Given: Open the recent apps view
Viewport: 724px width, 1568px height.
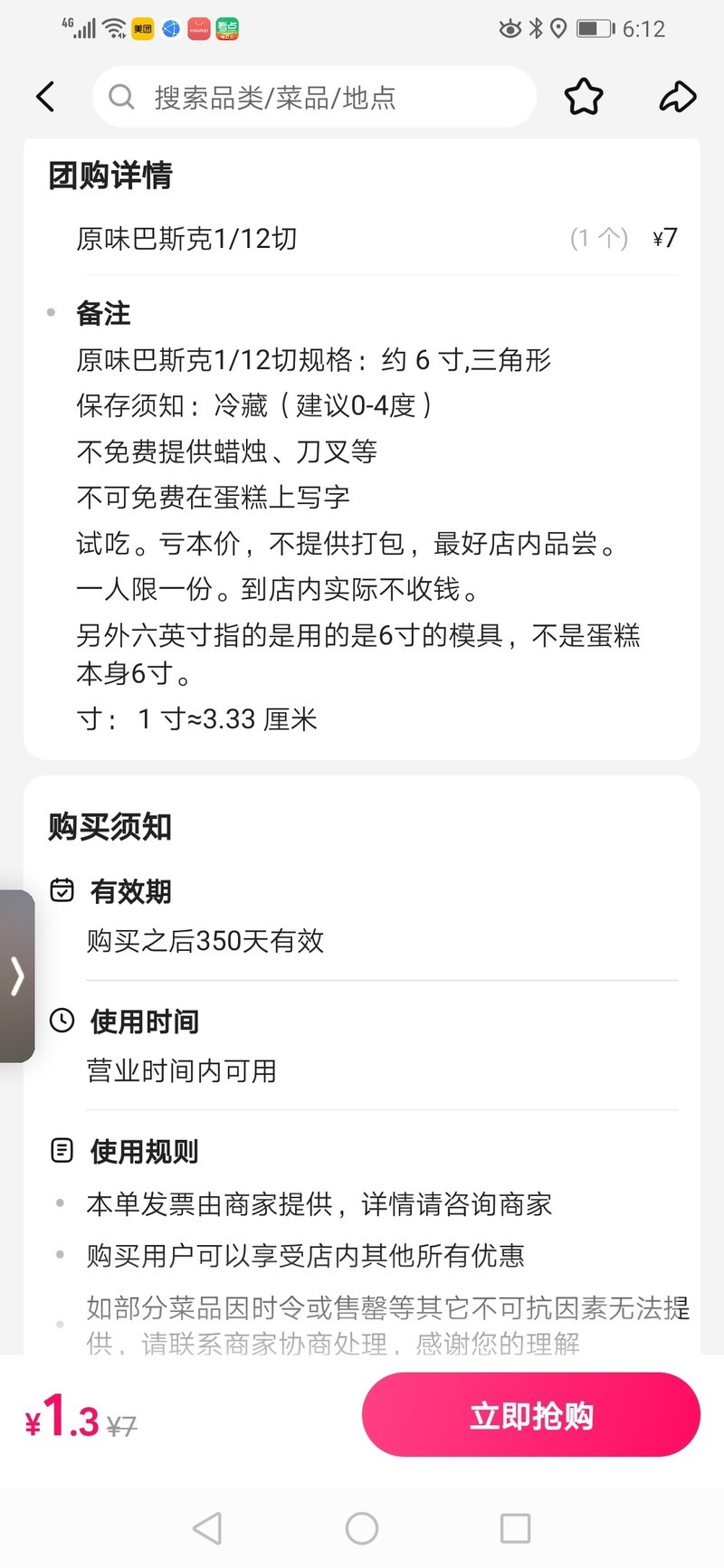Looking at the screenshot, I should [x=515, y=1528].
